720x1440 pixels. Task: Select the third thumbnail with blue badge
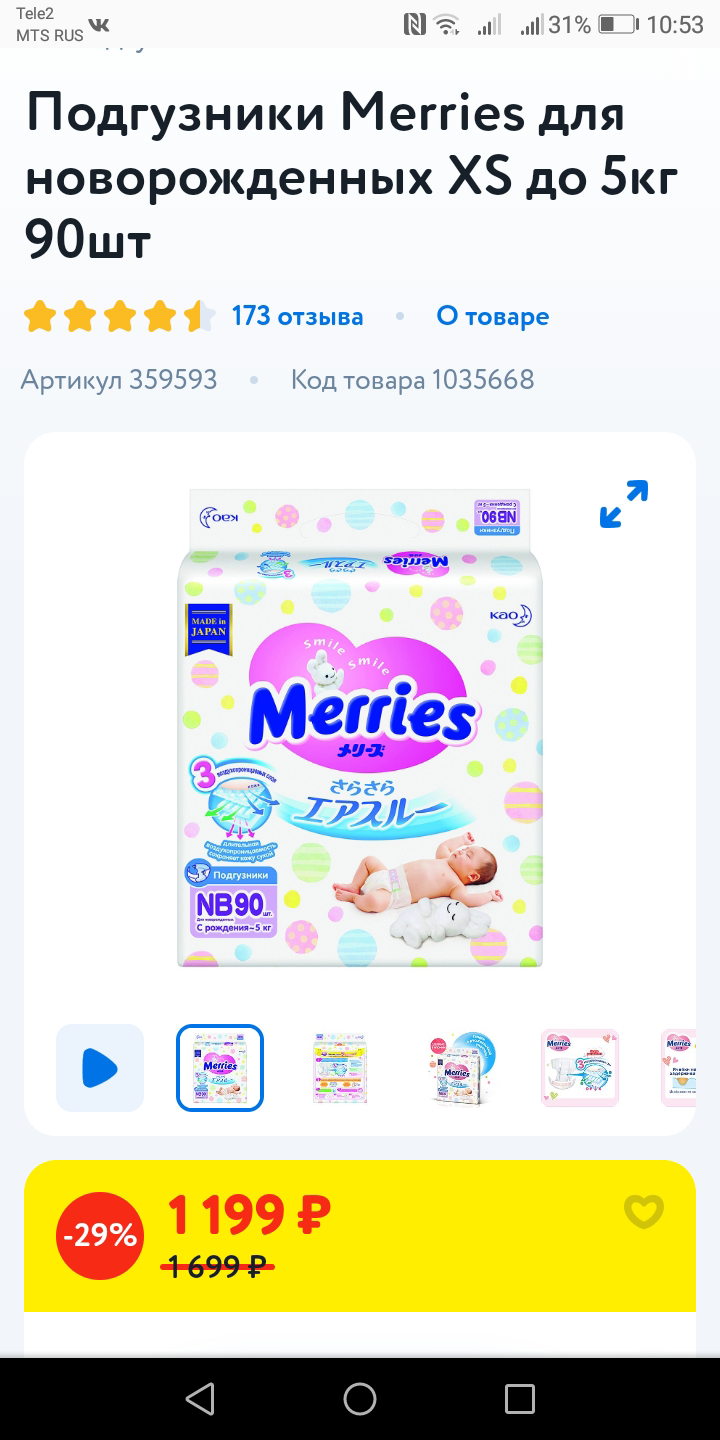(460, 1068)
